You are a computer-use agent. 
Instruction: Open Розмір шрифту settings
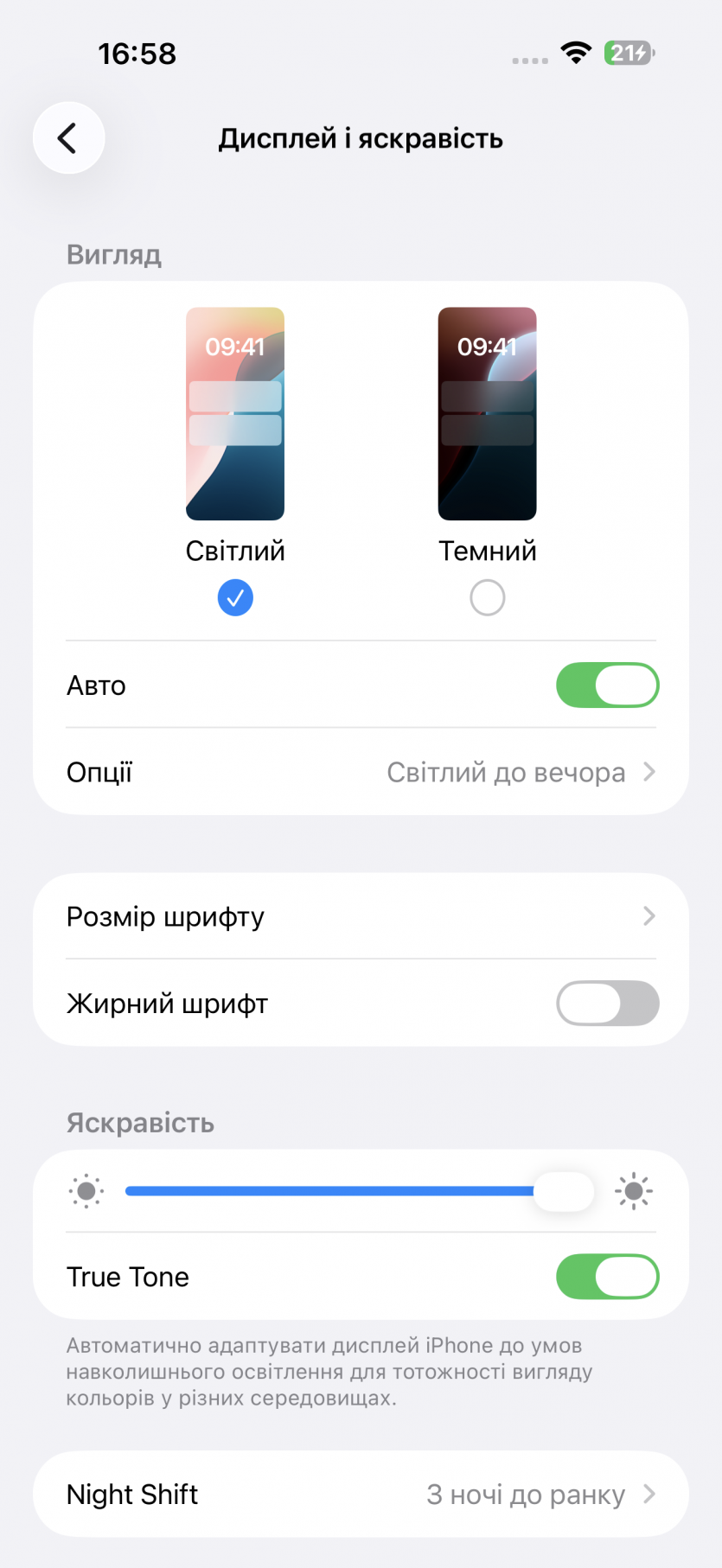[361, 916]
